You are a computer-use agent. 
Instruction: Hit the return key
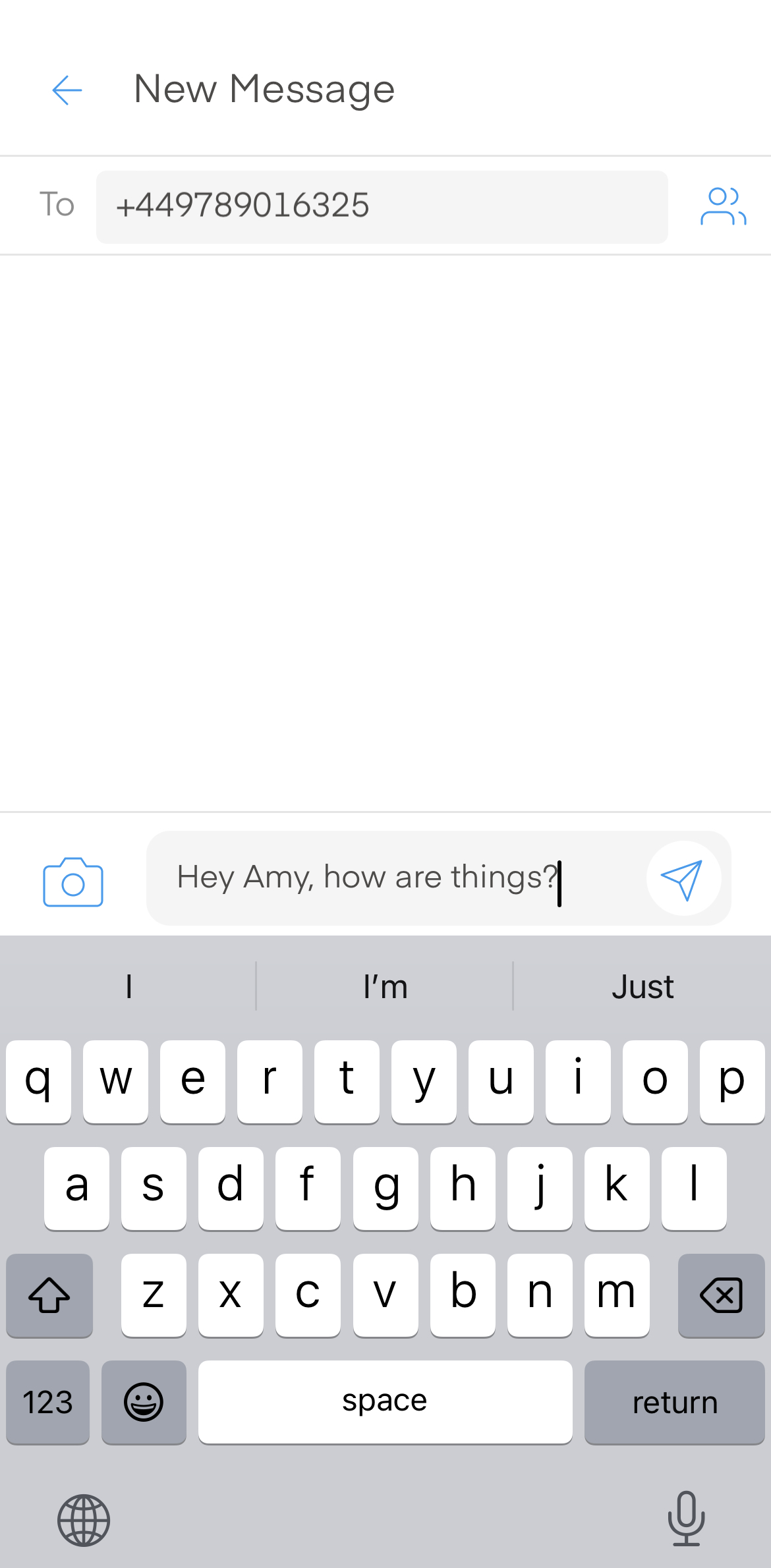[674, 1402]
